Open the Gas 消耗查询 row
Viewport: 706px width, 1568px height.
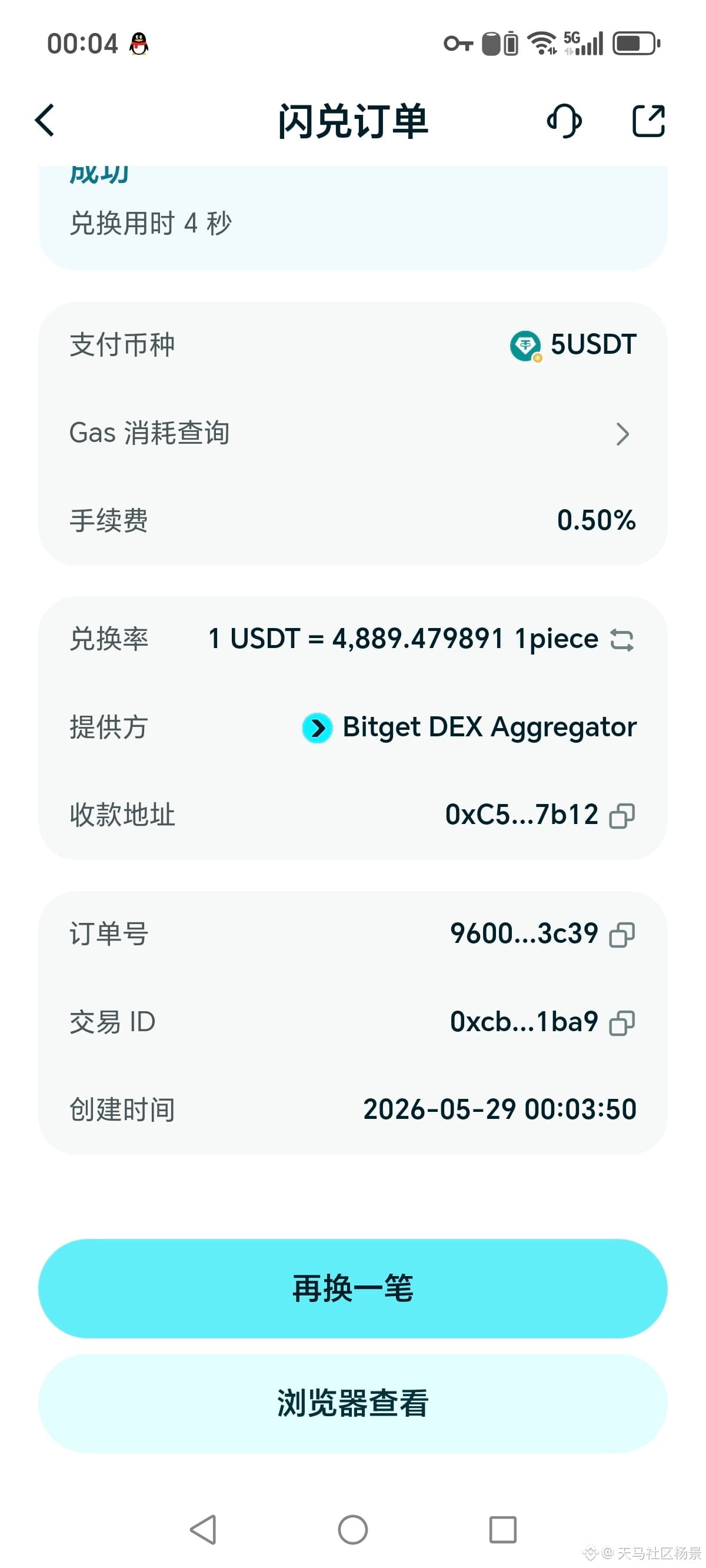[x=353, y=433]
